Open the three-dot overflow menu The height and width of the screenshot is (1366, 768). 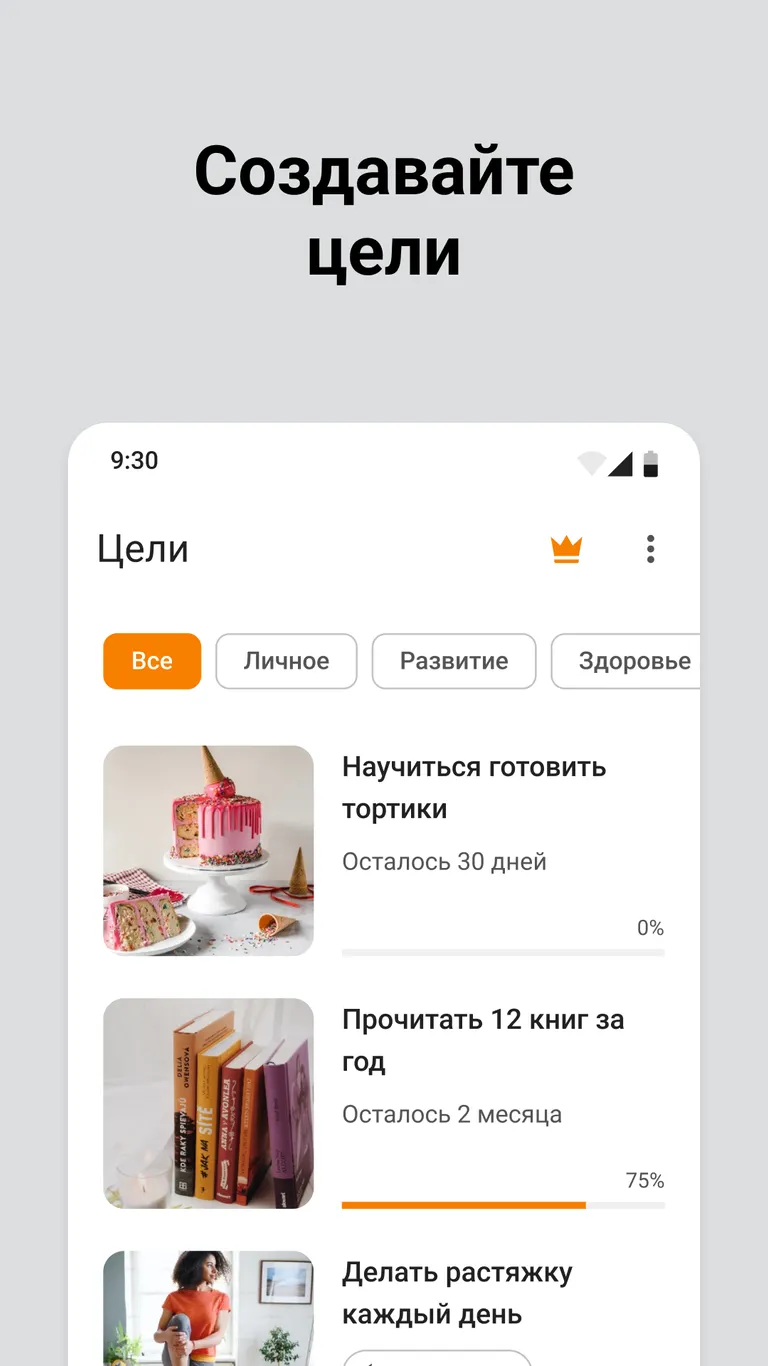(650, 549)
